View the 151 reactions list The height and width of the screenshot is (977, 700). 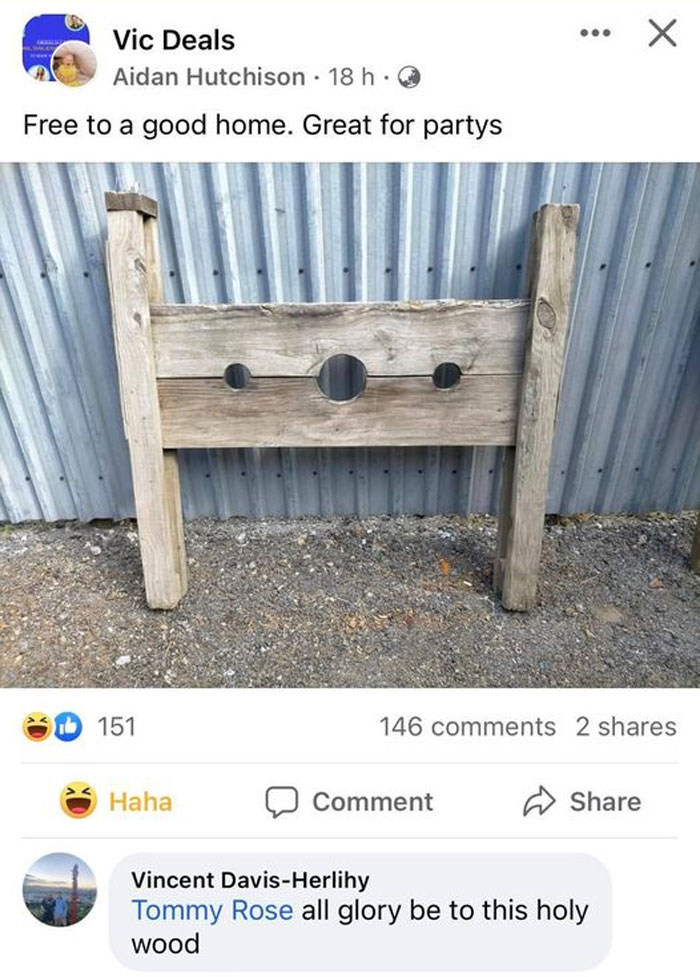pyautogui.click(x=80, y=727)
